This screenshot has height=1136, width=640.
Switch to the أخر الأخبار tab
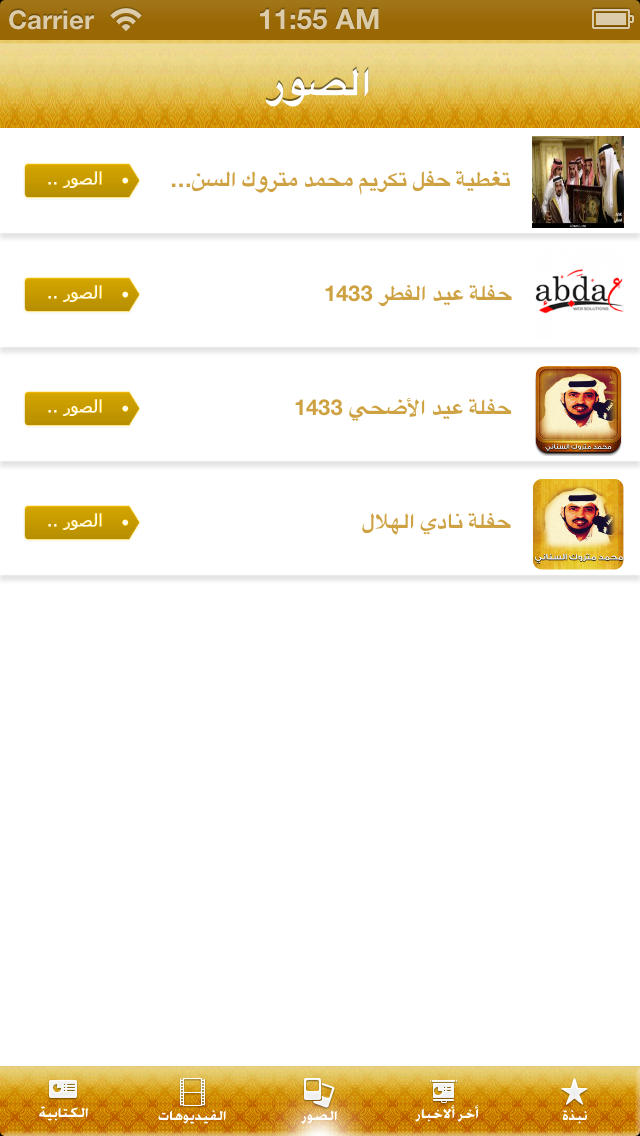click(x=447, y=1100)
